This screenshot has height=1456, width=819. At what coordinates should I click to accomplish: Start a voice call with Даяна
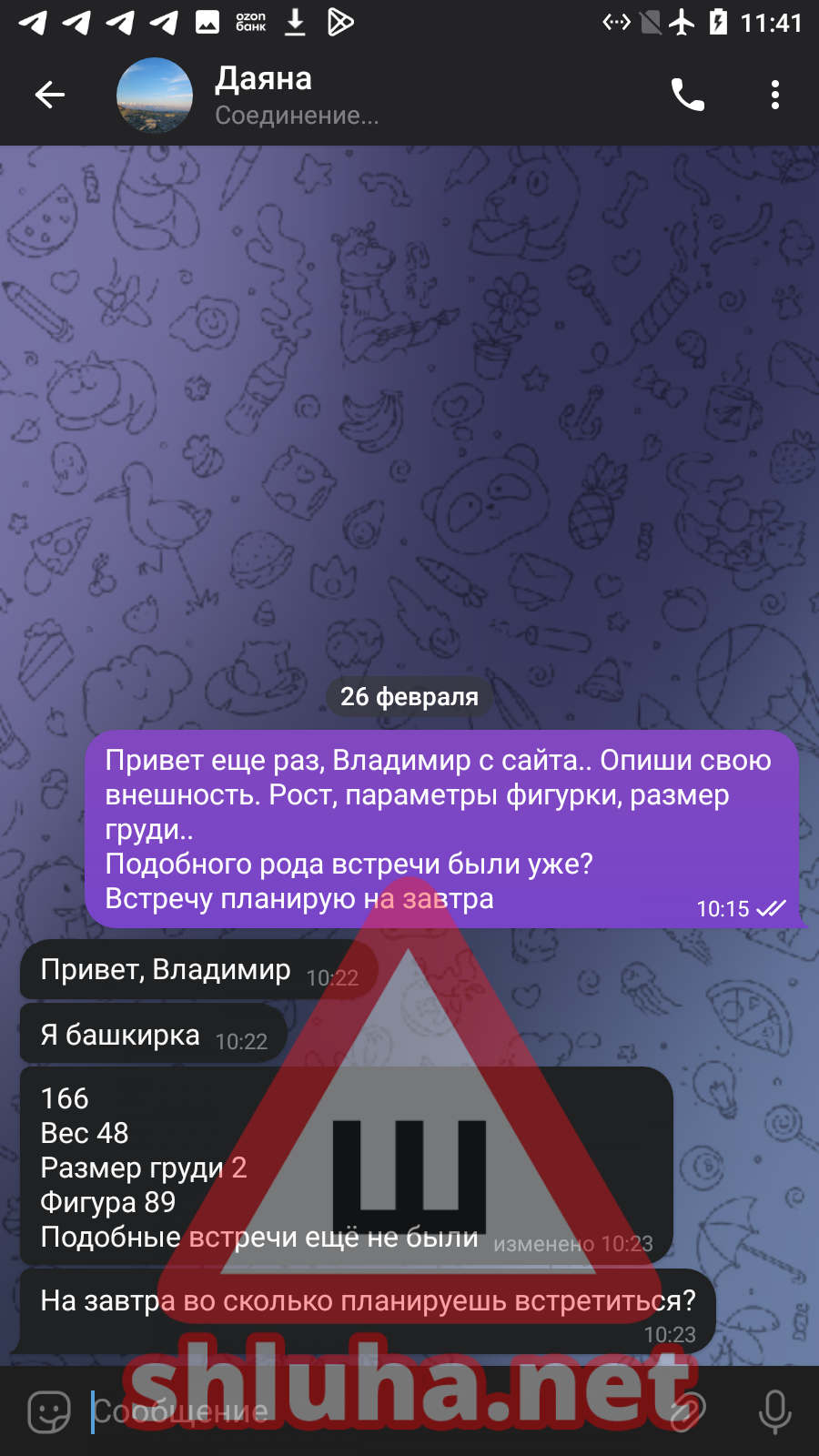point(688,95)
